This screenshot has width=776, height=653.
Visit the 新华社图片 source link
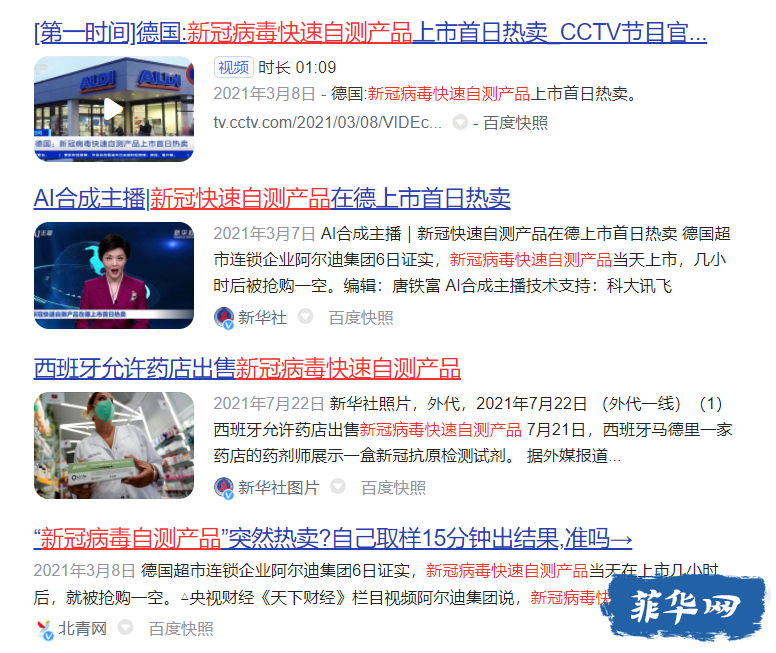tap(278, 488)
